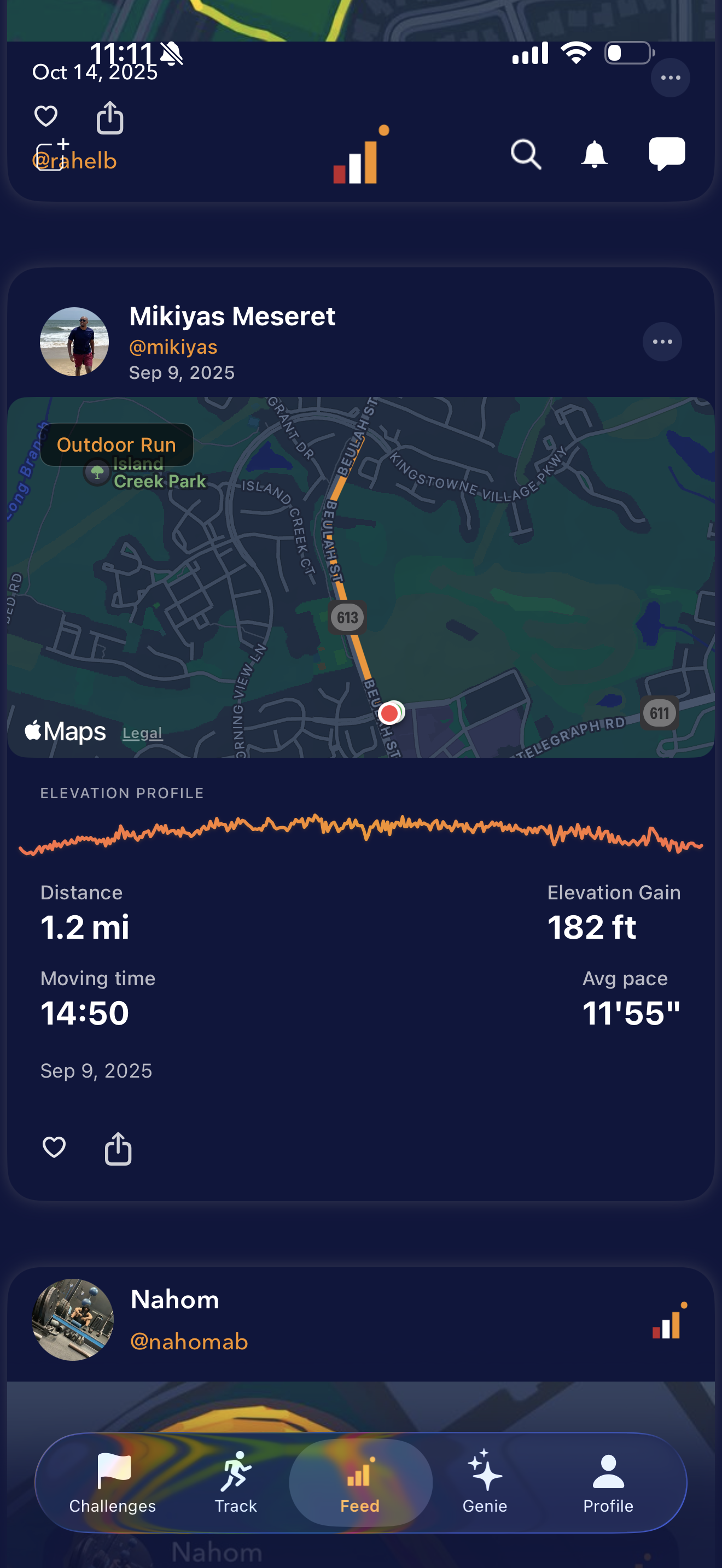Open the search icon in the header

click(x=526, y=155)
